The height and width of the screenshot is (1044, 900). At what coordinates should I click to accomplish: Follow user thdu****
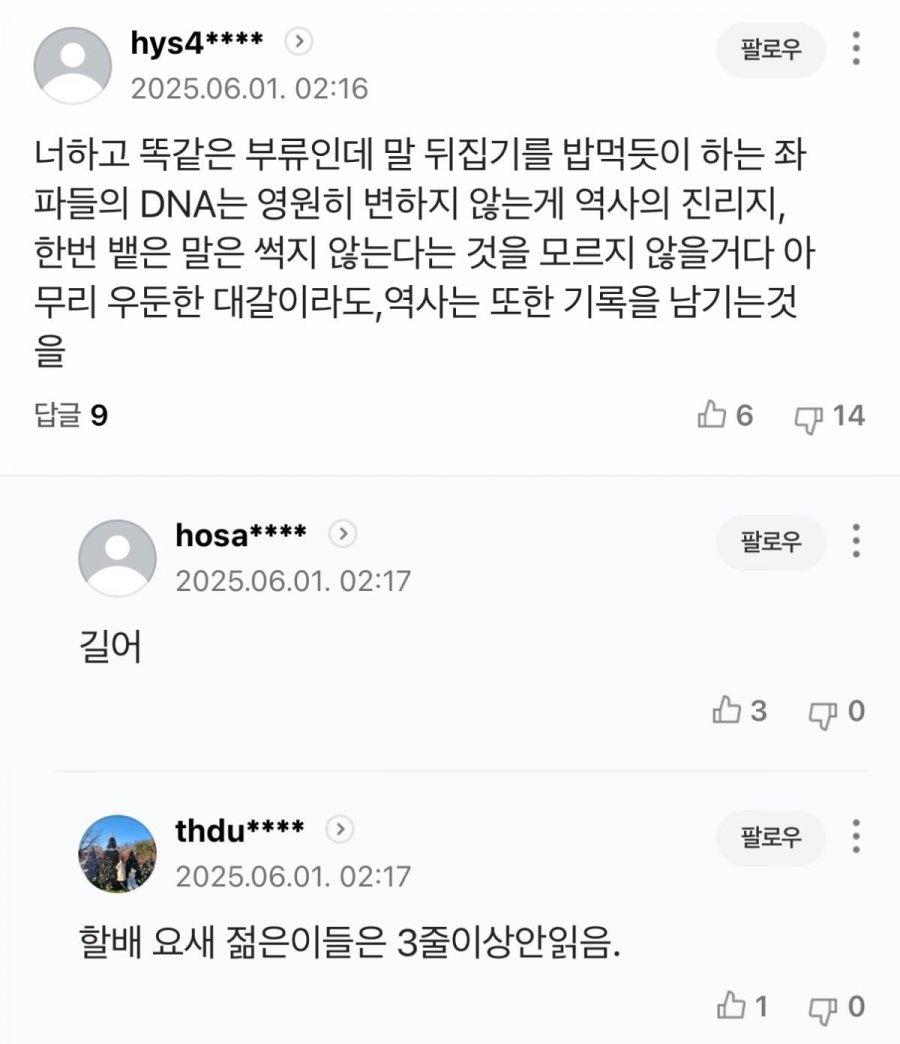click(x=770, y=837)
